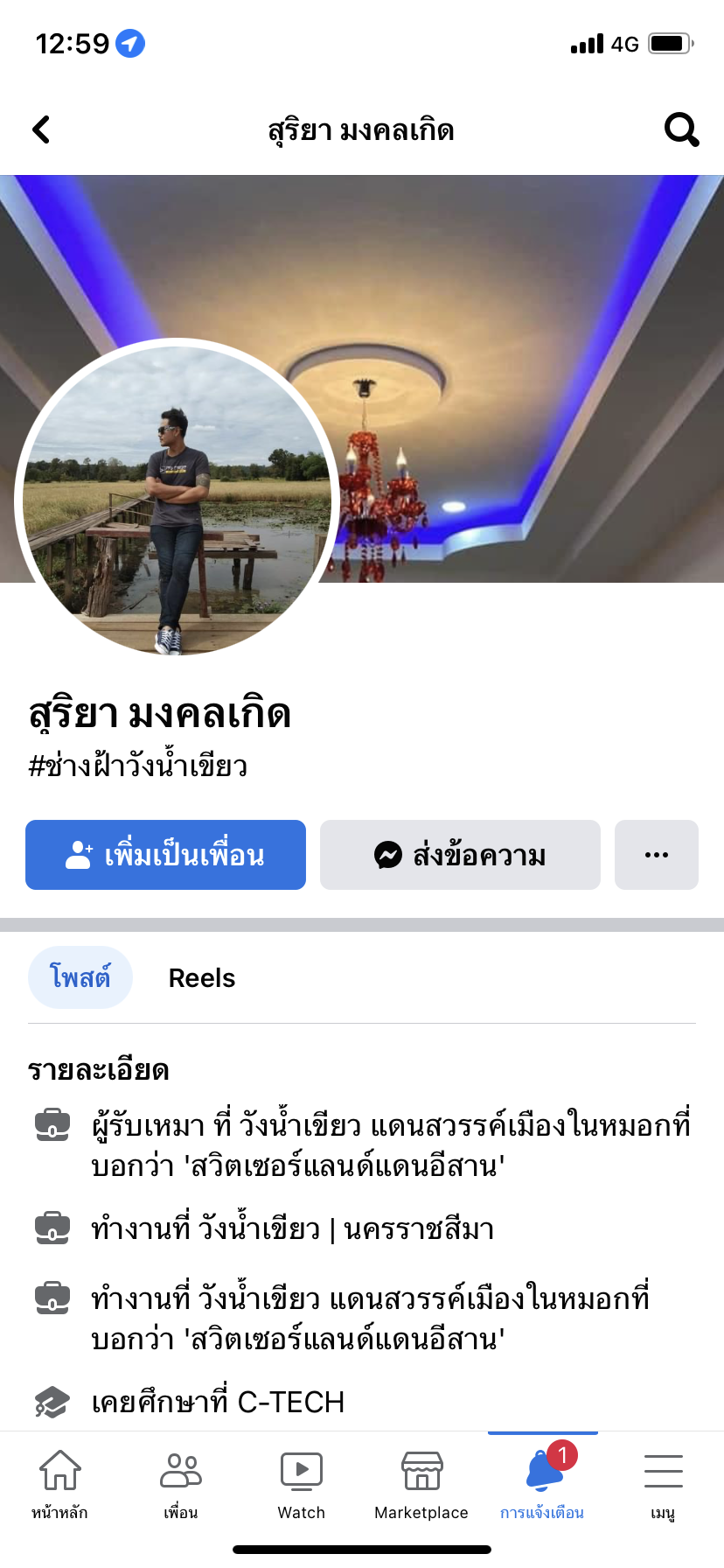The image size is (724, 1568).
Task: Open the ทำงานที่ วังน้ำเขียว | นครราชสีมา workplace
Action: click(x=293, y=1229)
